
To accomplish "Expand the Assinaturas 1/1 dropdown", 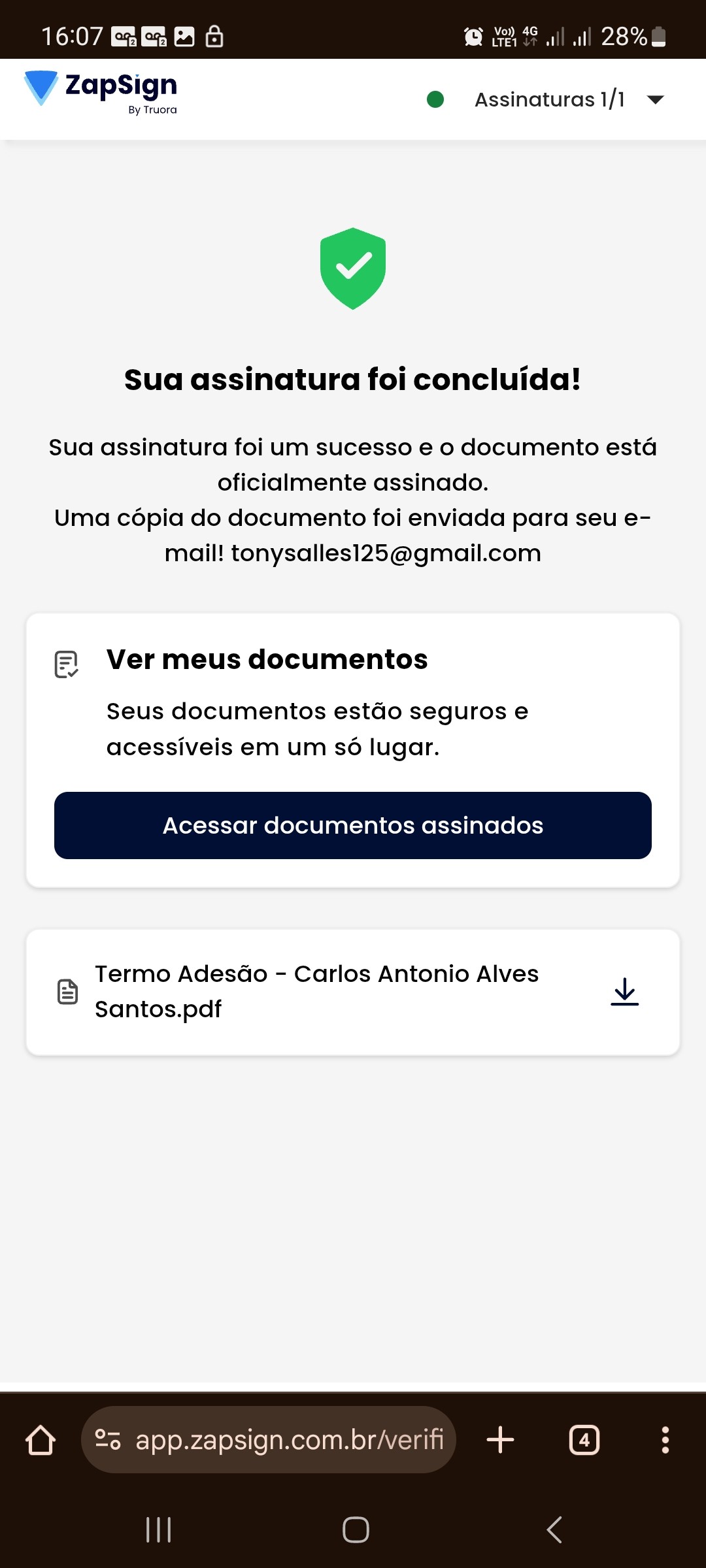I will pos(654,100).
